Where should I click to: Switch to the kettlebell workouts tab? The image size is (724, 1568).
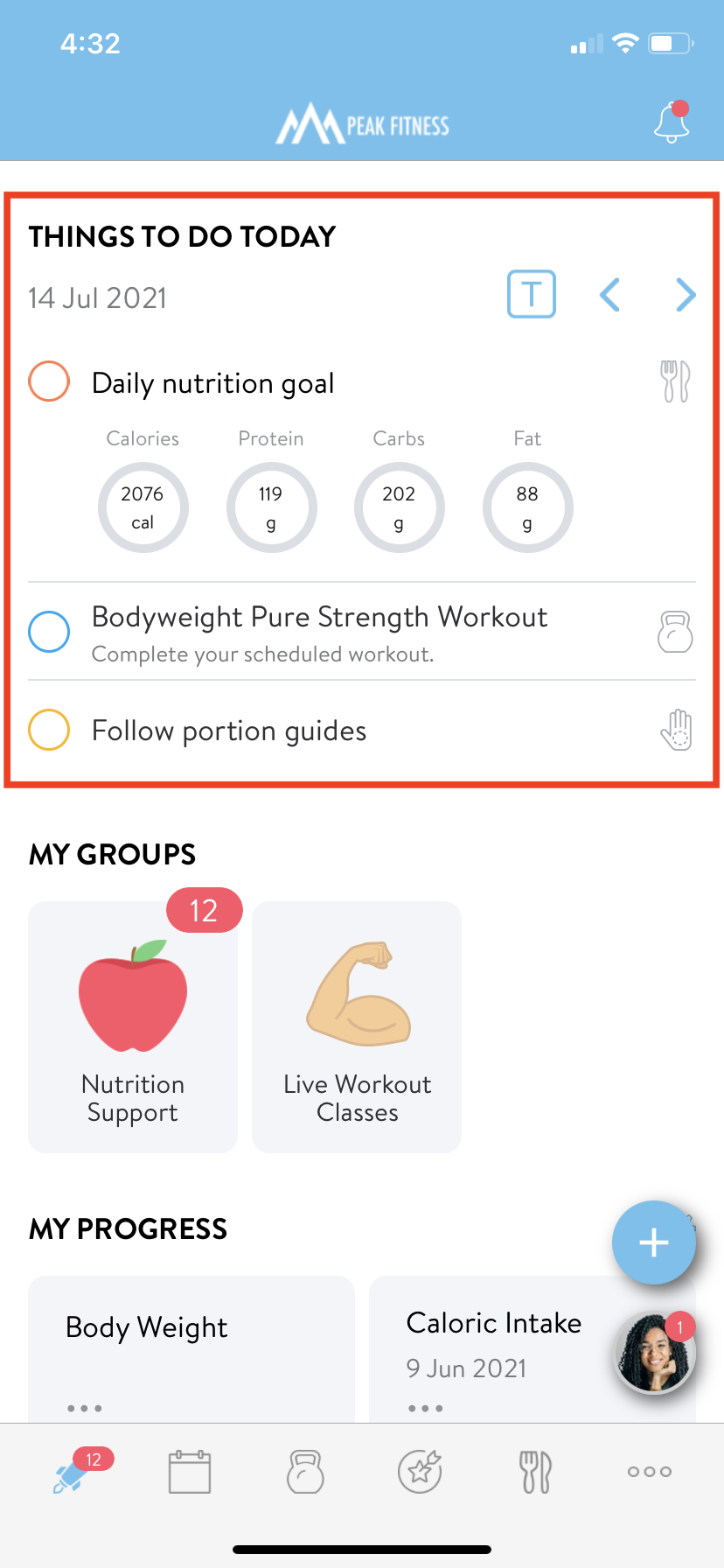305,1472
